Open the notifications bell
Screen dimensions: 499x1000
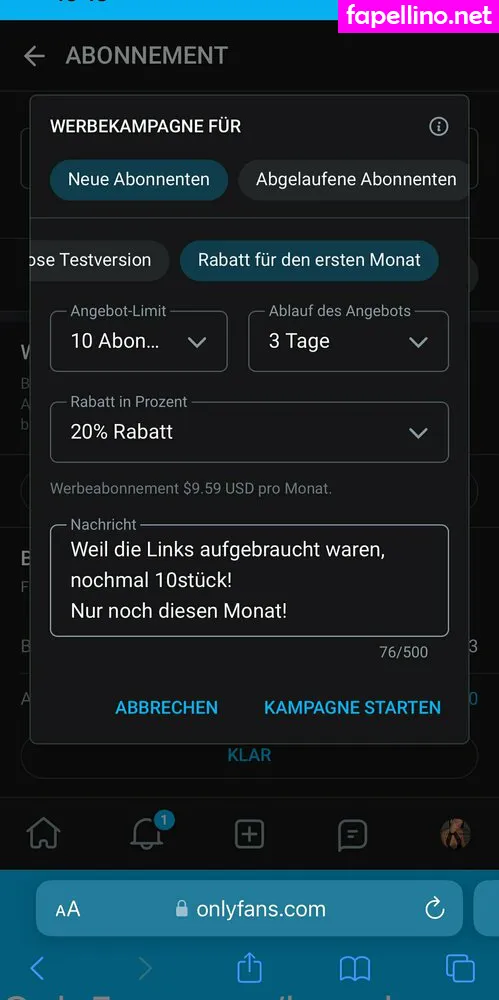pos(147,834)
